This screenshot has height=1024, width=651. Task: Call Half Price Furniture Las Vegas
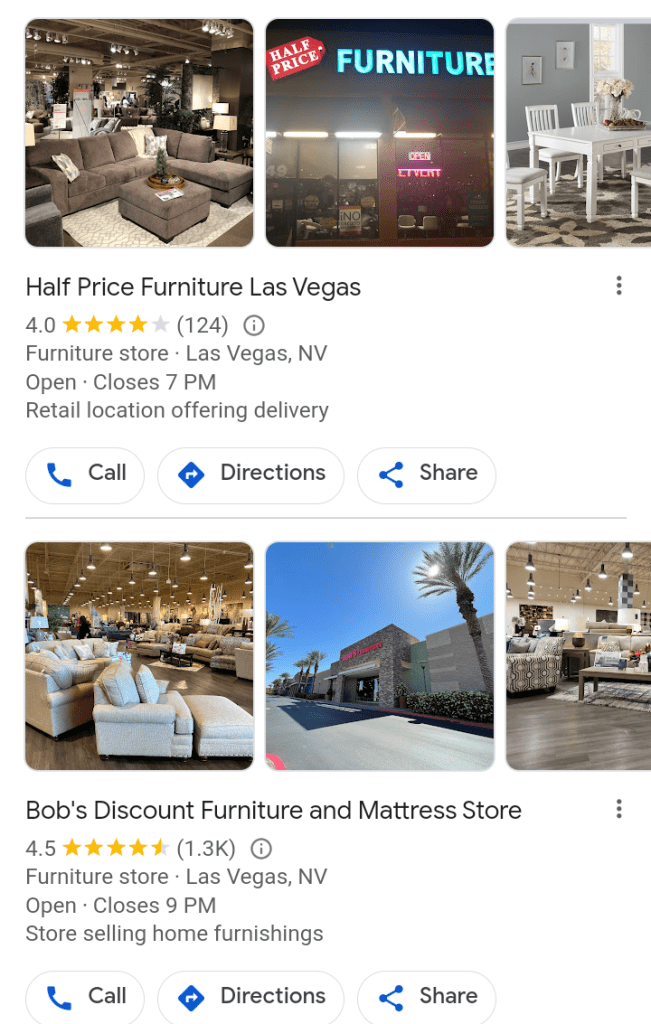(85, 474)
